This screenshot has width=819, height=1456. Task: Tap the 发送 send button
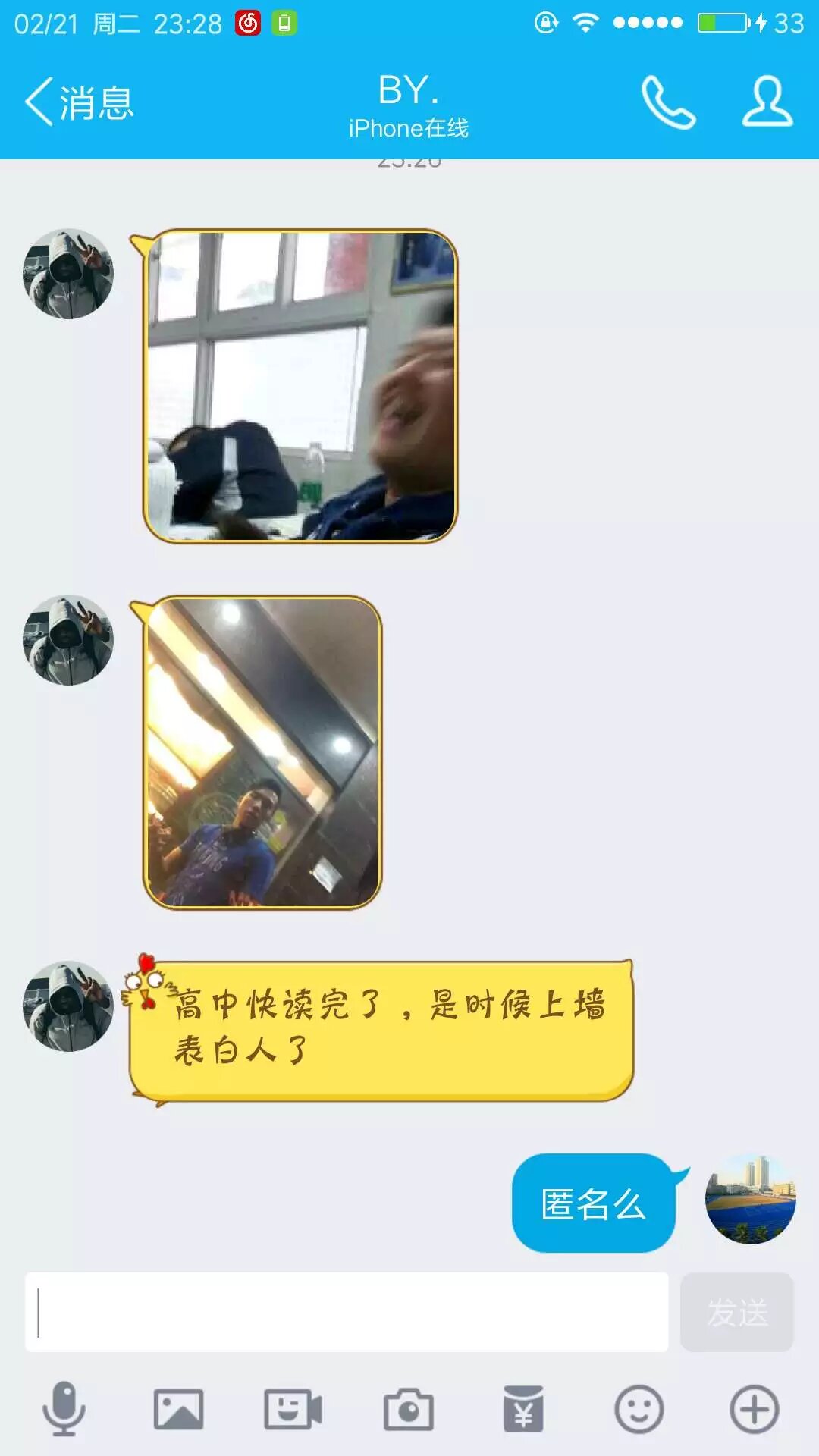[x=736, y=1312]
